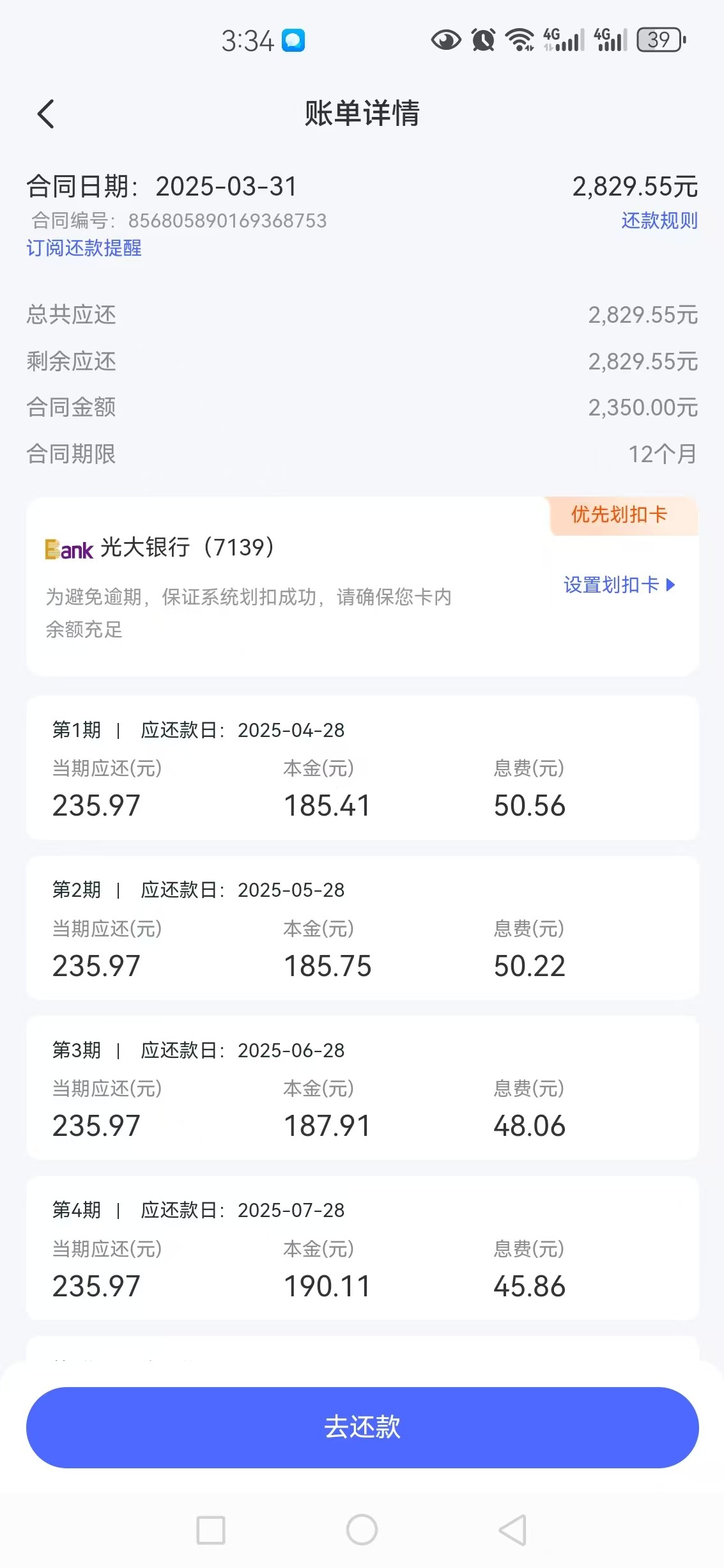Viewport: 724px width, 1568px height.
Task: Tap the 去还款 button
Action: (x=362, y=1427)
